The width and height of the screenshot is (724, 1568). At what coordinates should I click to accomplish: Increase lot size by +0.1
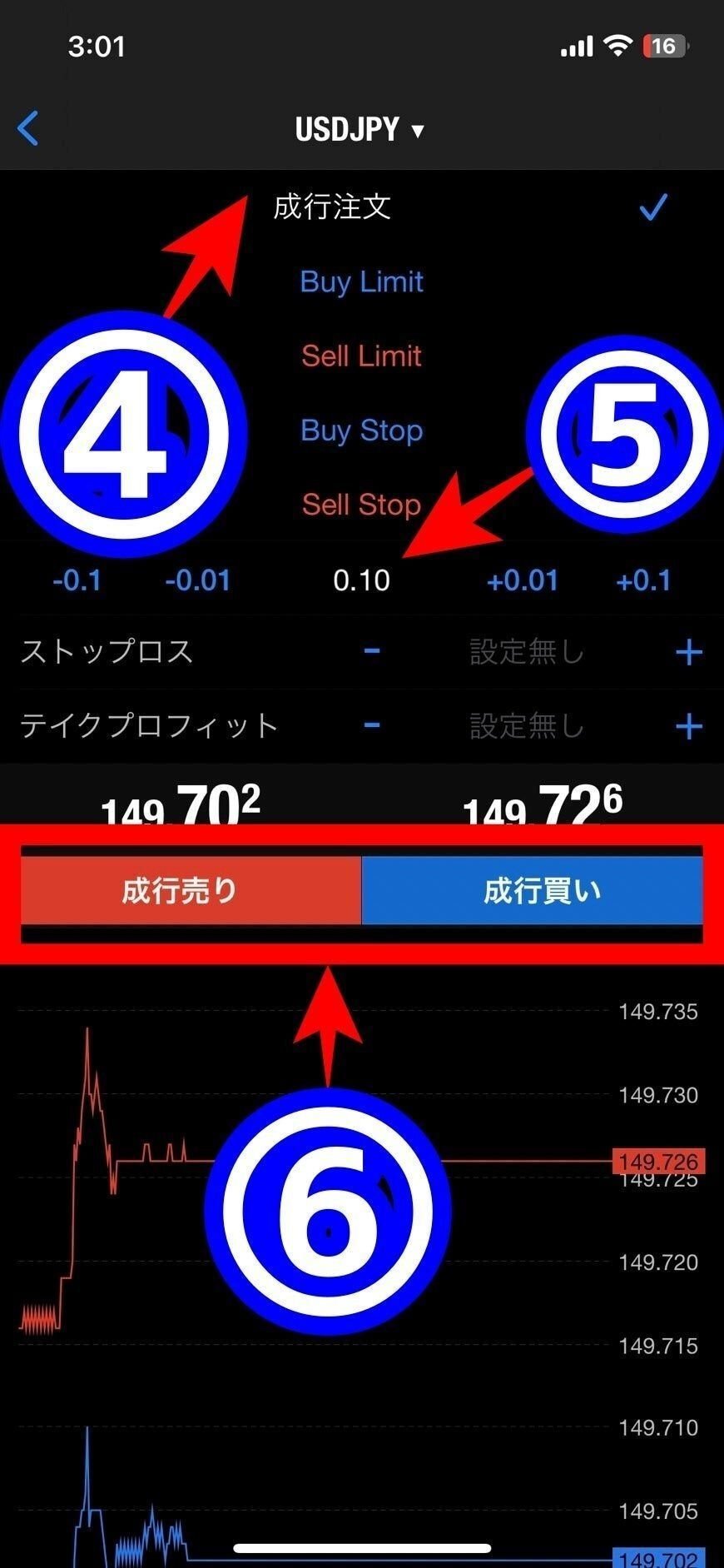(x=643, y=580)
